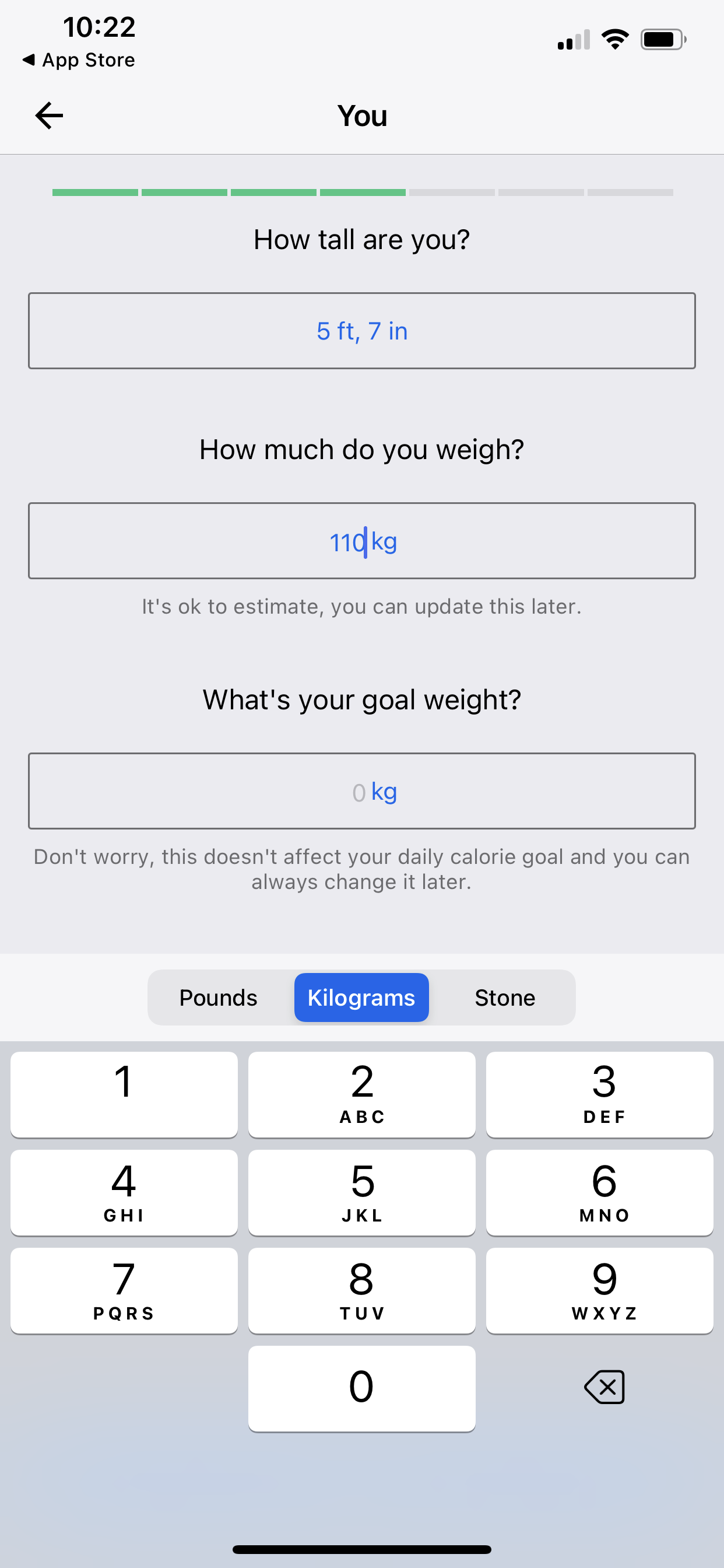Select the goal weight field
This screenshot has width=724, height=1568.
click(362, 792)
